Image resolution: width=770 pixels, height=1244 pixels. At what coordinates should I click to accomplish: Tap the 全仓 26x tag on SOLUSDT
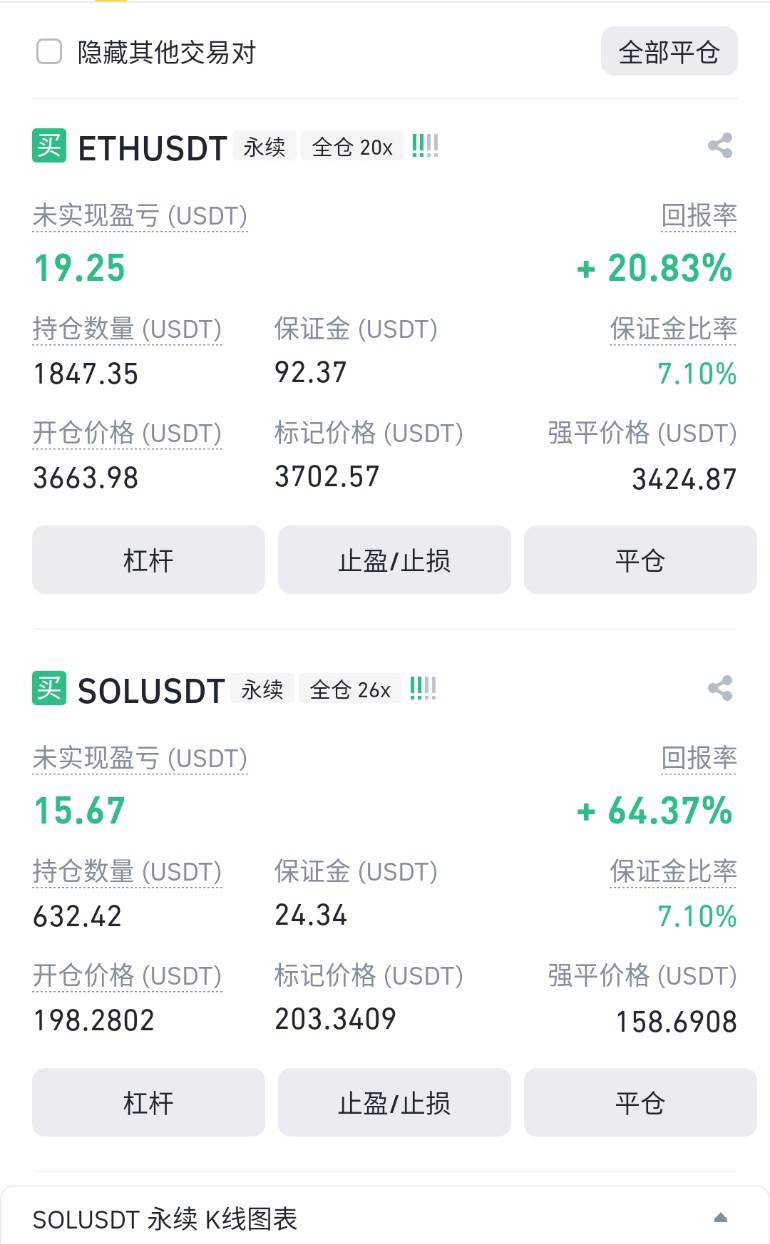click(350, 689)
